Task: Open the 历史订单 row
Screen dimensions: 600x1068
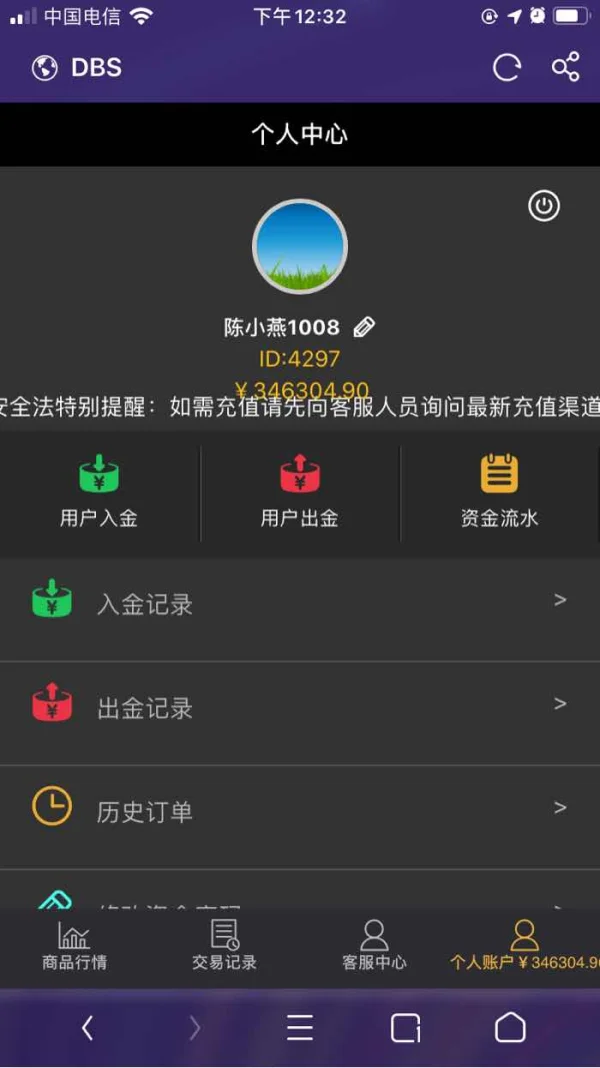Action: click(300, 811)
